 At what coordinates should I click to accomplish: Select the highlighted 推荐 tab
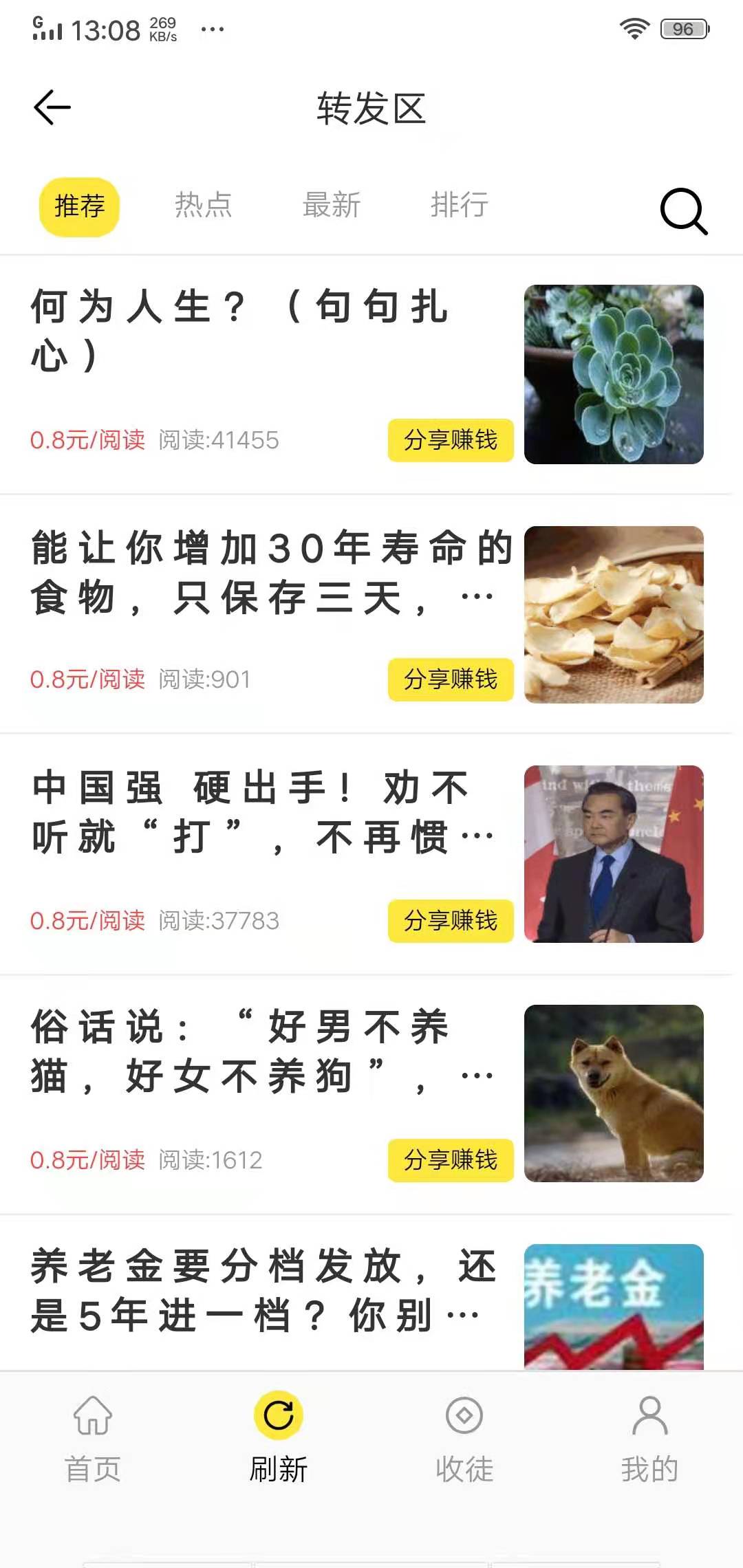(80, 205)
